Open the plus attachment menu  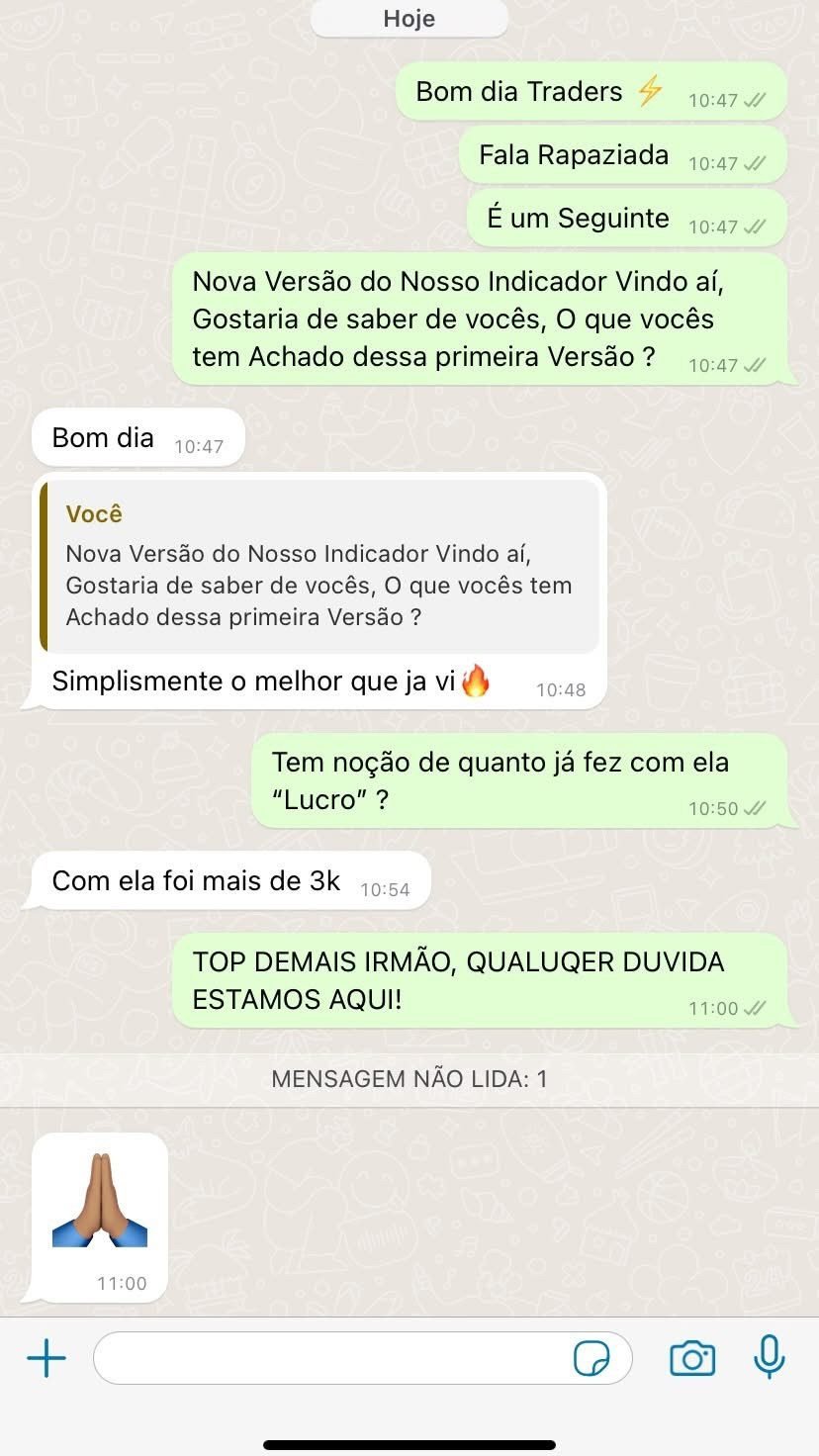coord(46,1358)
